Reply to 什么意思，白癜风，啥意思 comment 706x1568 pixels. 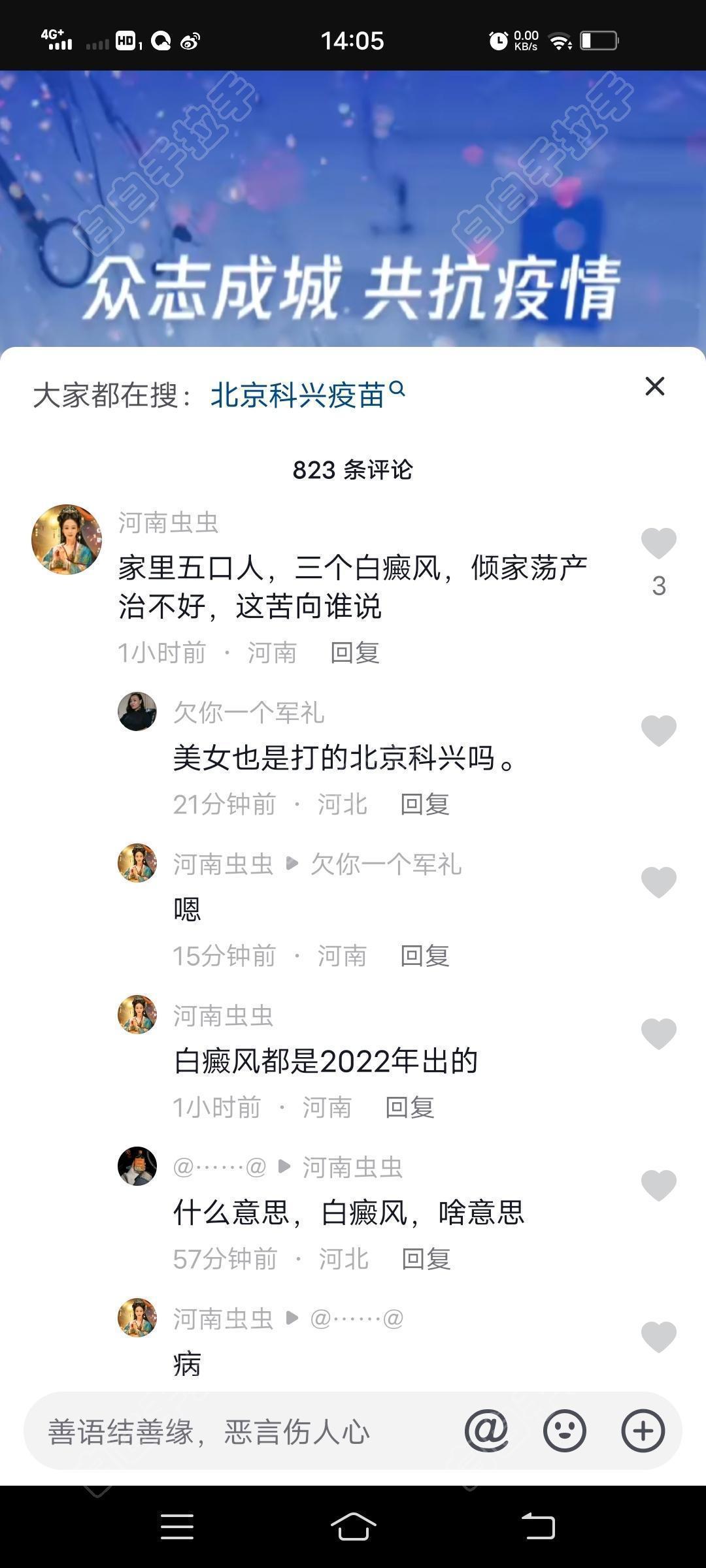[426, 1258]
